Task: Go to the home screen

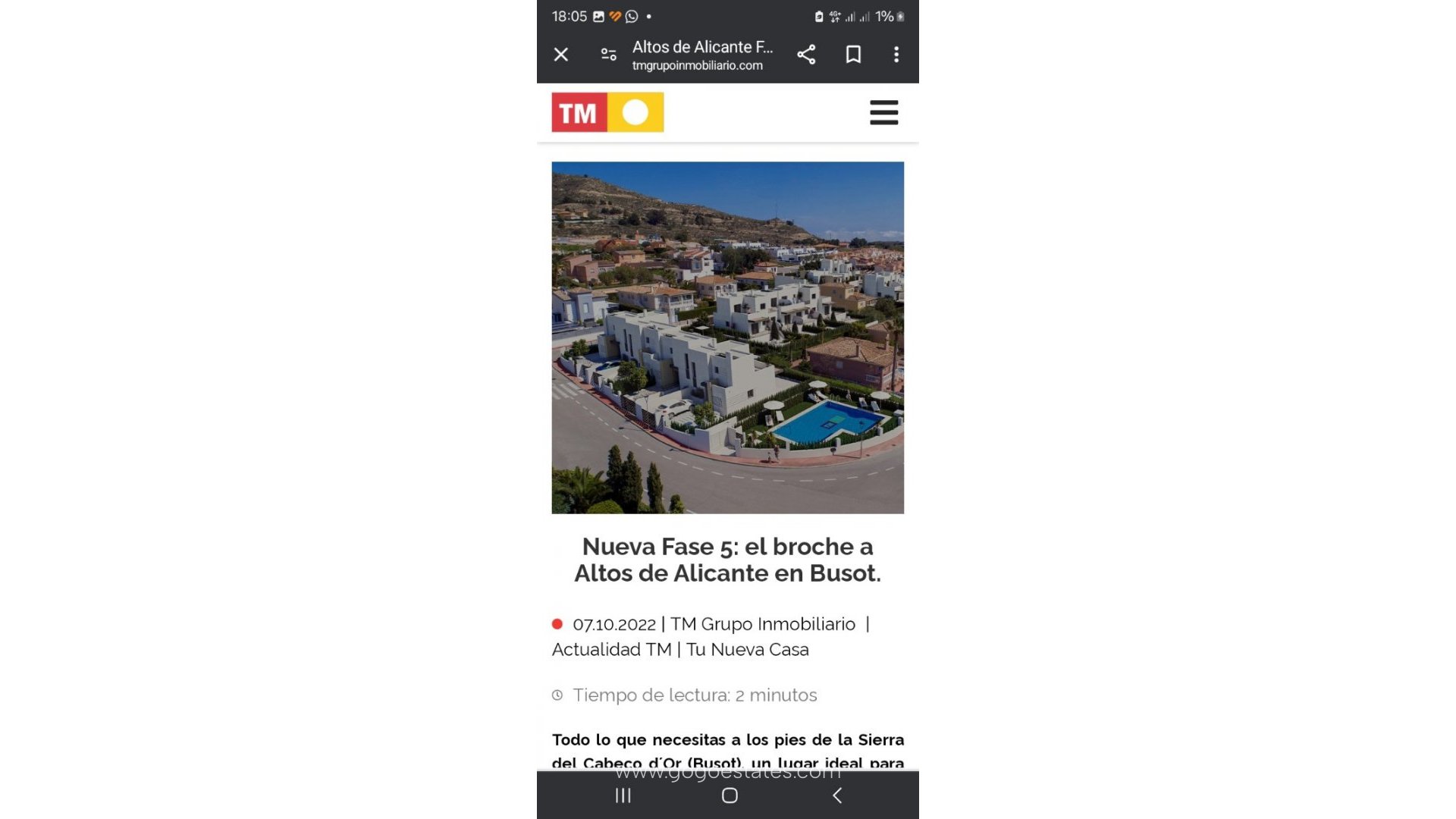Action: click(730, 795)
